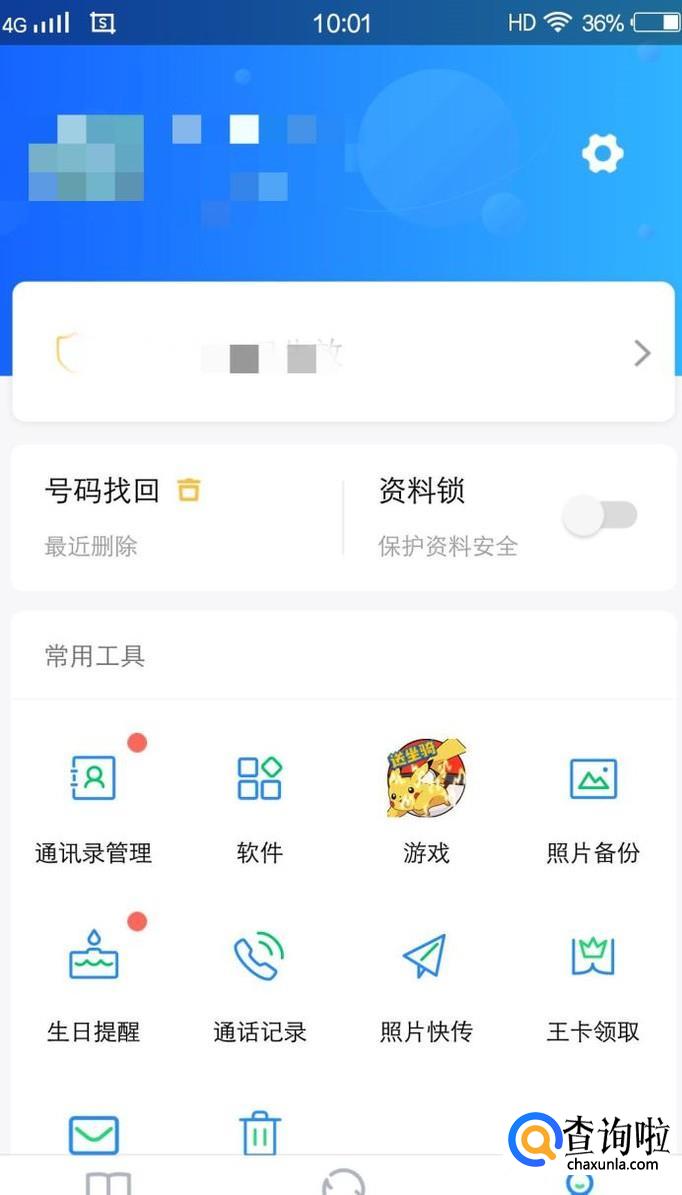
Task: Toggle the 资料锁 switch
Action: click(600, 516)
